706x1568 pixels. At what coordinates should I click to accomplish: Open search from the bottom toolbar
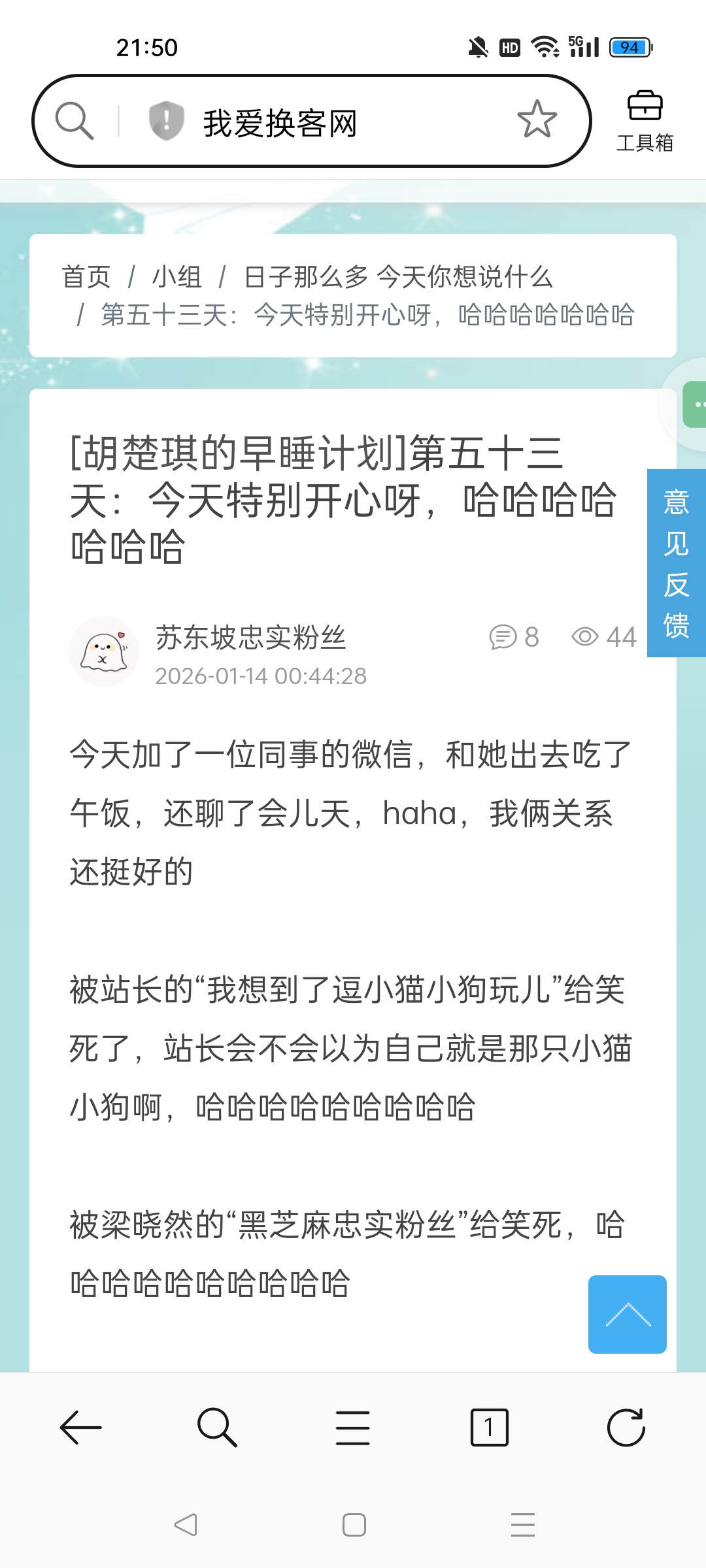point(217,1428)
